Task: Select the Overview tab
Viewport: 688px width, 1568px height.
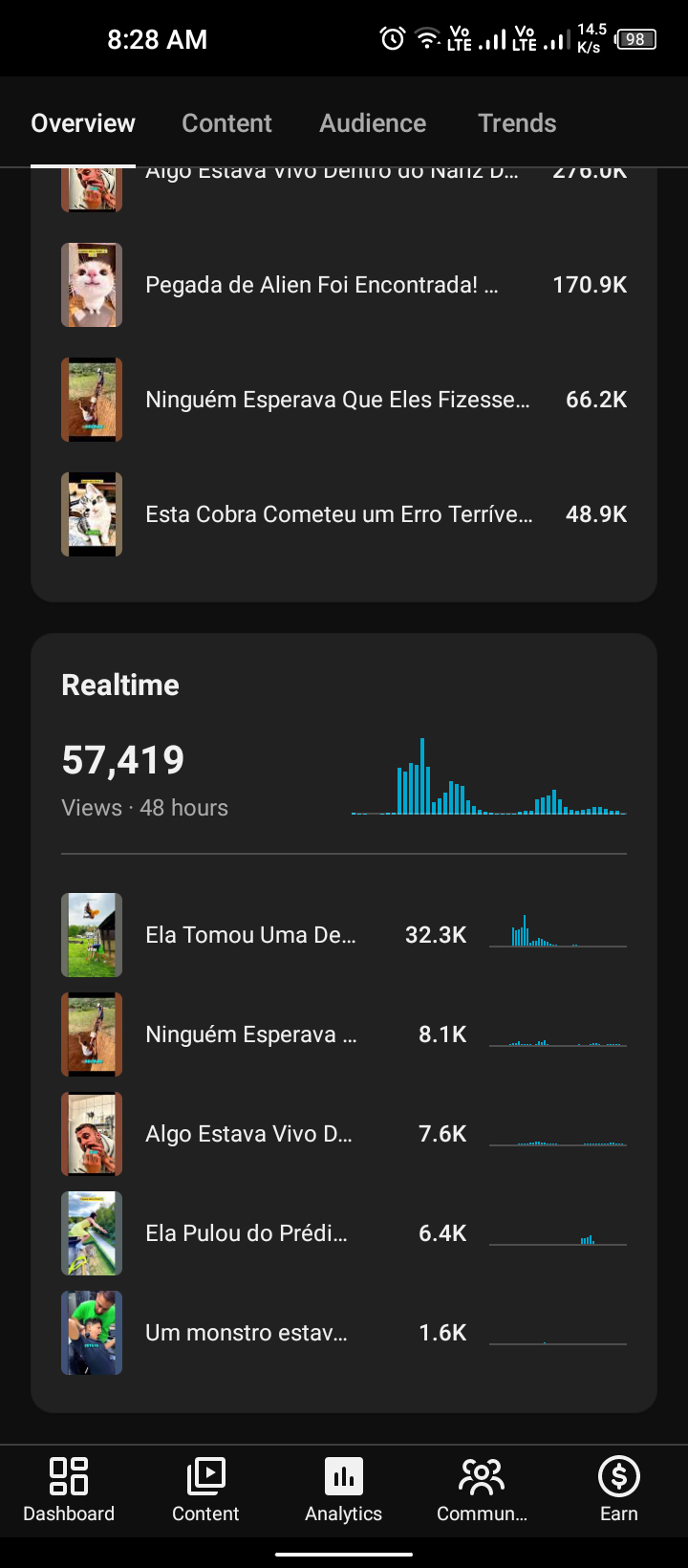Action: [x=83, y=123]
